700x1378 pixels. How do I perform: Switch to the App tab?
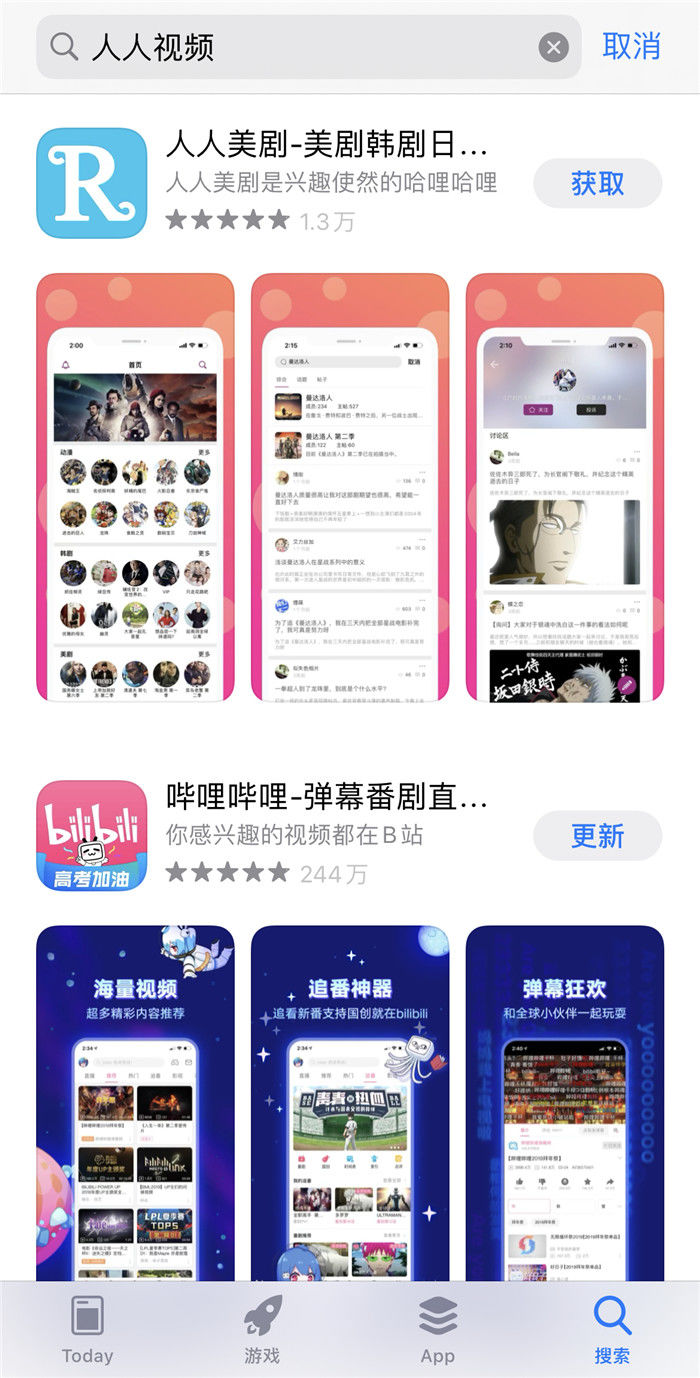437,1330
